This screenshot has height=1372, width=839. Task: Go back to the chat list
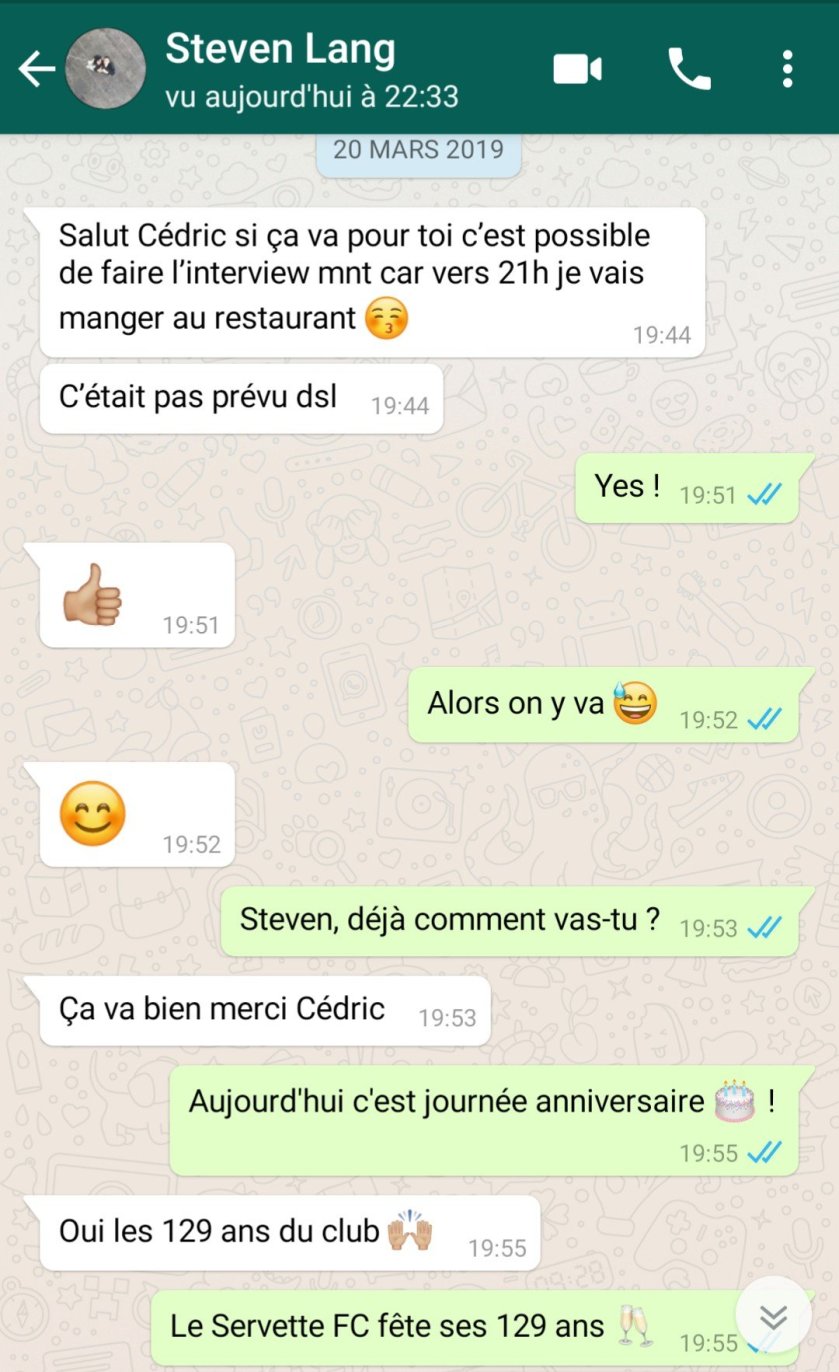(x=36, y=69)
